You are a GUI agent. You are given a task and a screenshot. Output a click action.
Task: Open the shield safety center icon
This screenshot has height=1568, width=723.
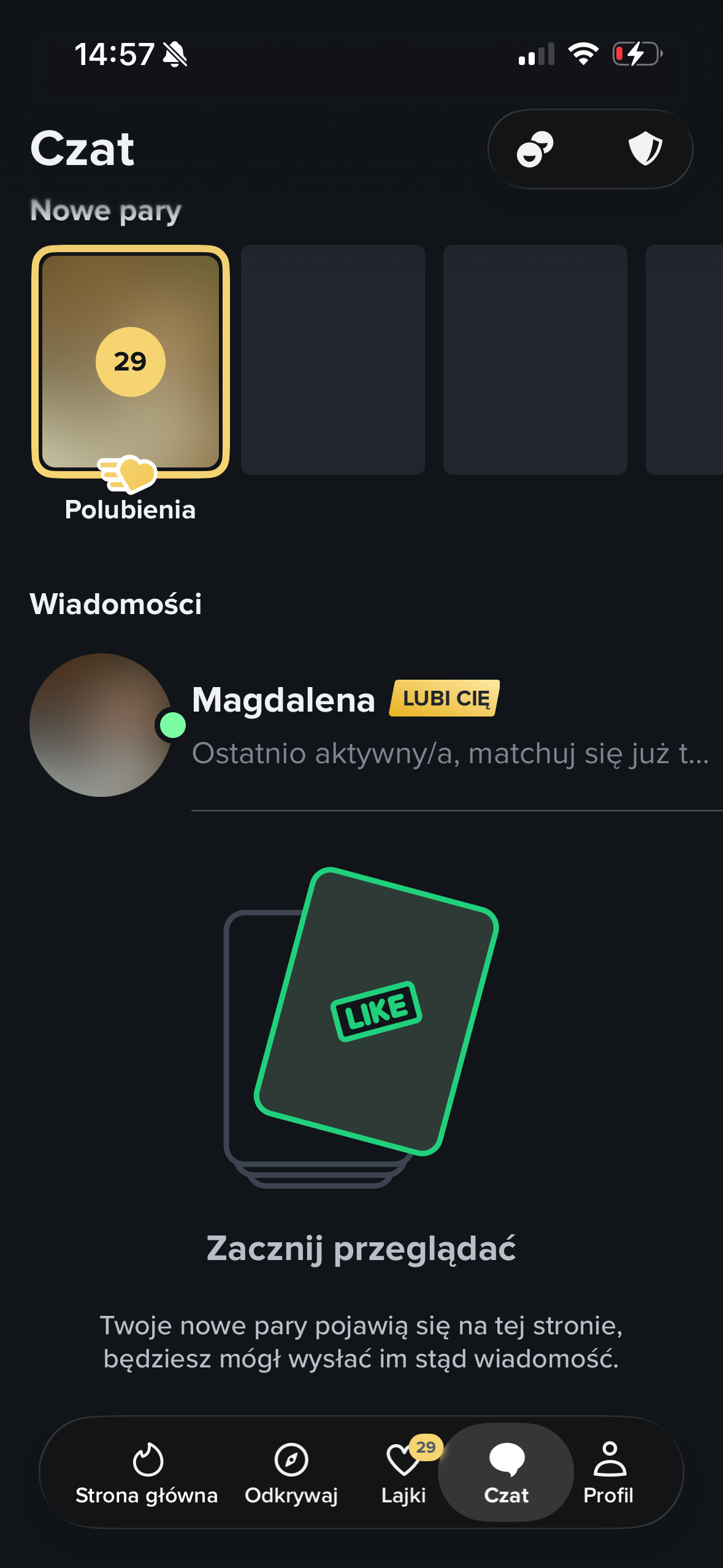coord(645,149)
